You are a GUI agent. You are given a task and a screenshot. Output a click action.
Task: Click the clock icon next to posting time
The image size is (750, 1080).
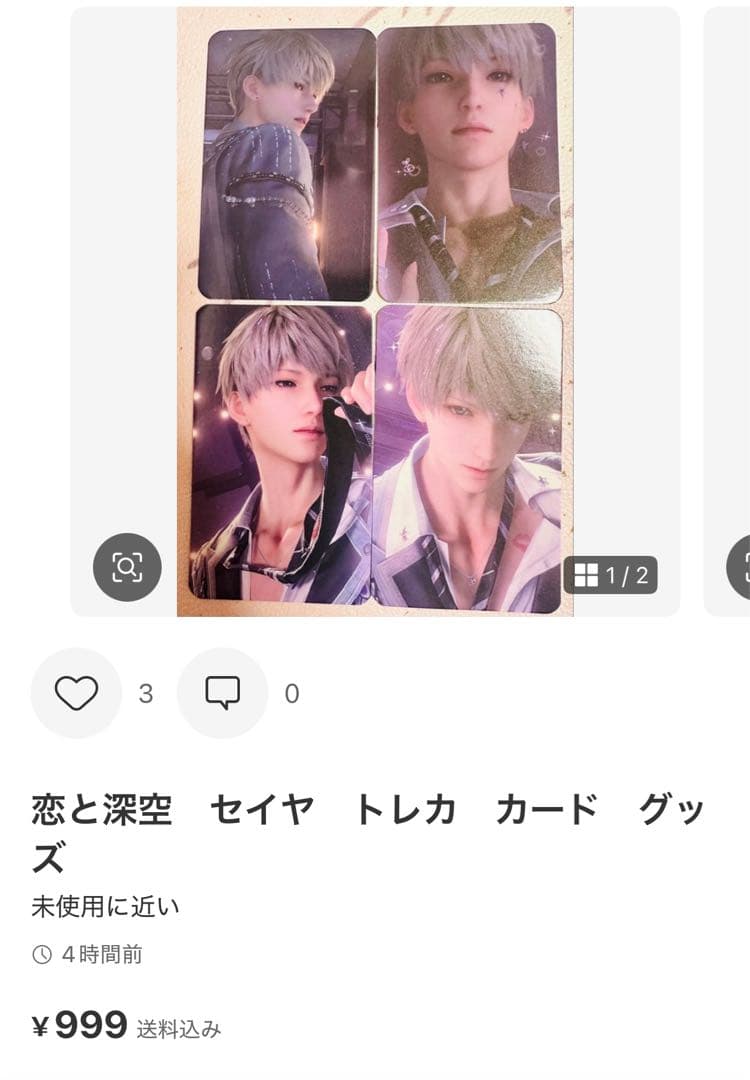40,956
